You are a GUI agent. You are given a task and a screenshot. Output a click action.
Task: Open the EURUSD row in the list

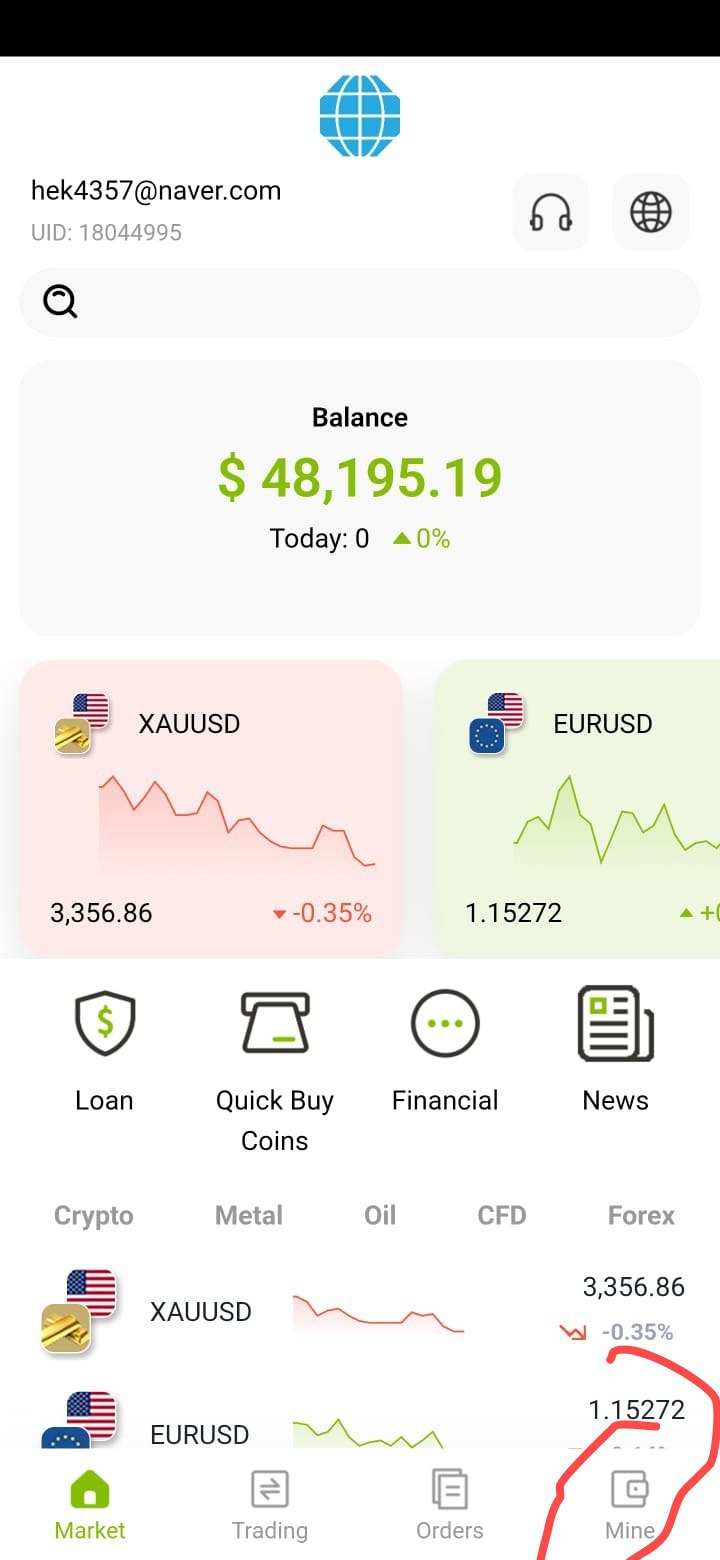[360, 1418]
